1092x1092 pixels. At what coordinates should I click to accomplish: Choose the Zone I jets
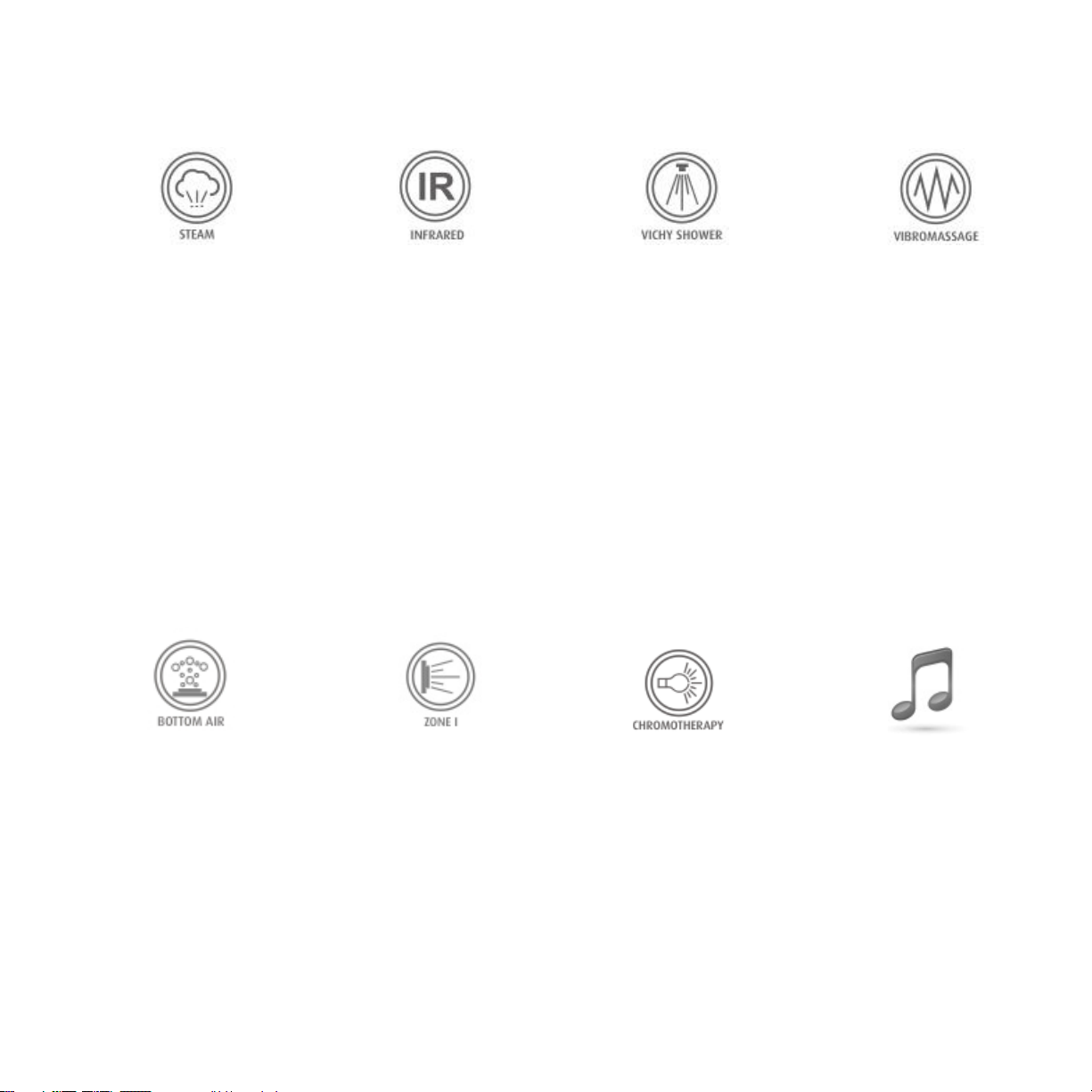click(x=440, y=676)
